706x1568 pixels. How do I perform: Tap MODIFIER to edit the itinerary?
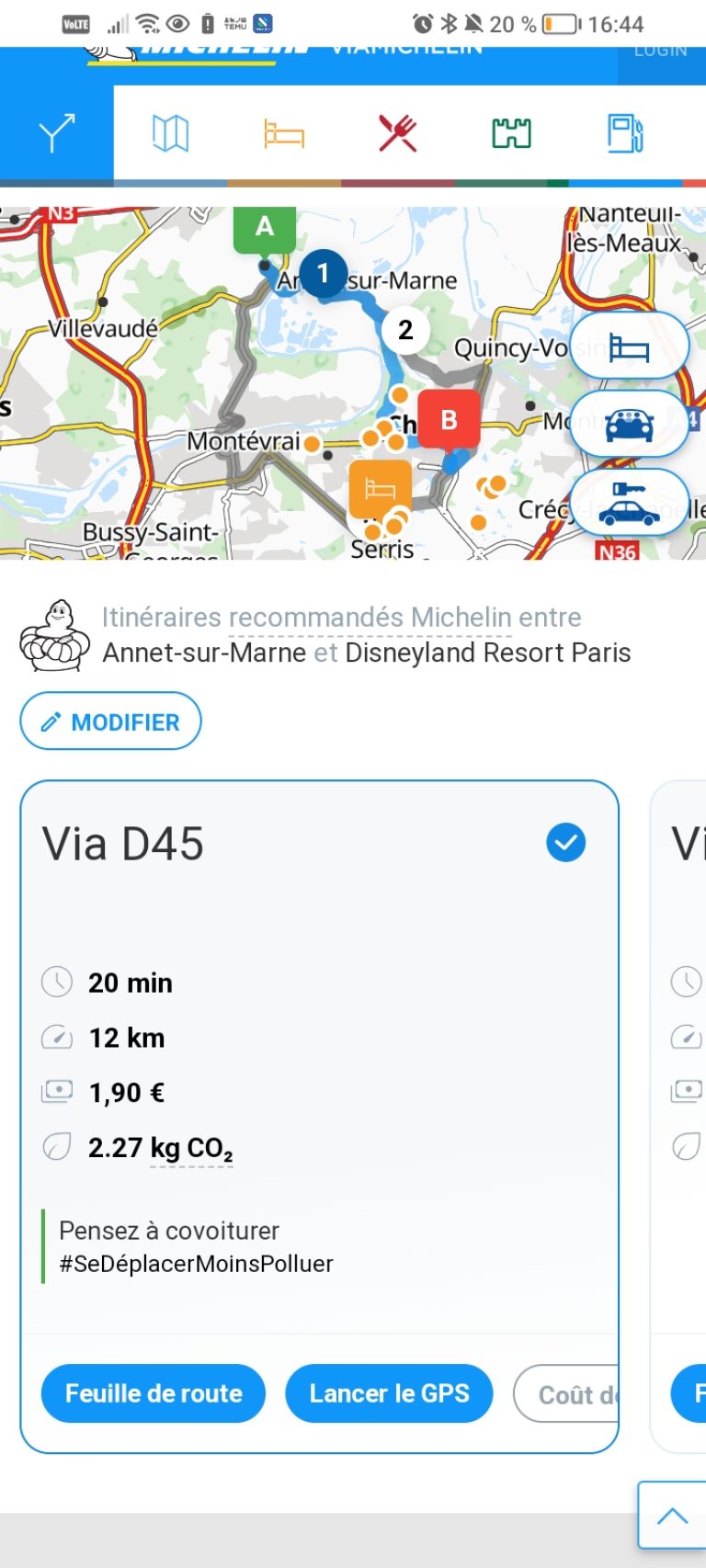click(110, 722)
